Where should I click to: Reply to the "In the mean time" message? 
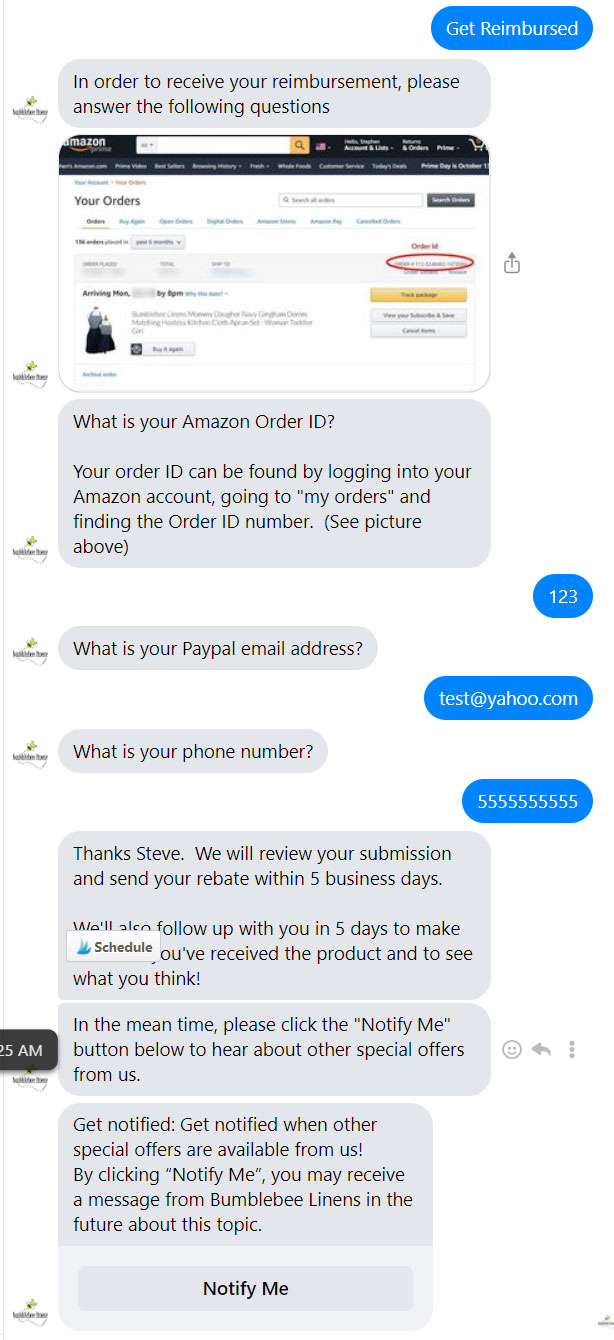pyautogui.click(x=541, y=1049)
